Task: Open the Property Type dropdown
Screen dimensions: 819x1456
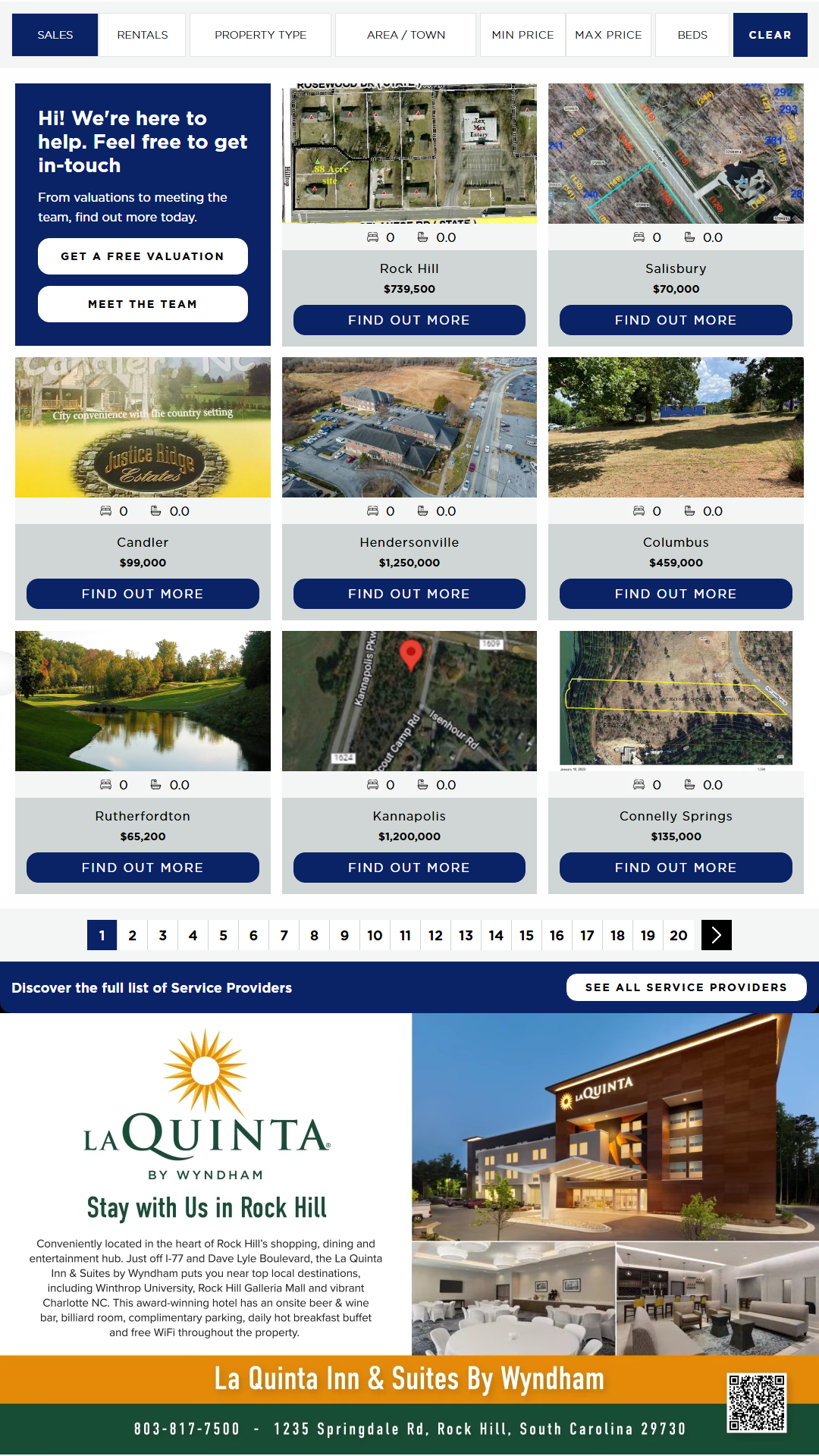Action: click(x=260, y=35)
